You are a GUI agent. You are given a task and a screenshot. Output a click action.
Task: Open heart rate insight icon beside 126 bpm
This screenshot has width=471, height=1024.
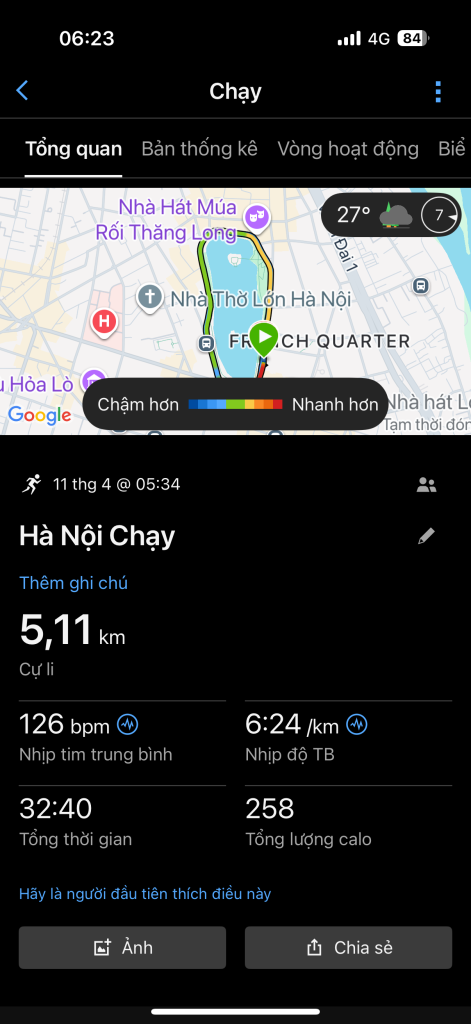127,724
